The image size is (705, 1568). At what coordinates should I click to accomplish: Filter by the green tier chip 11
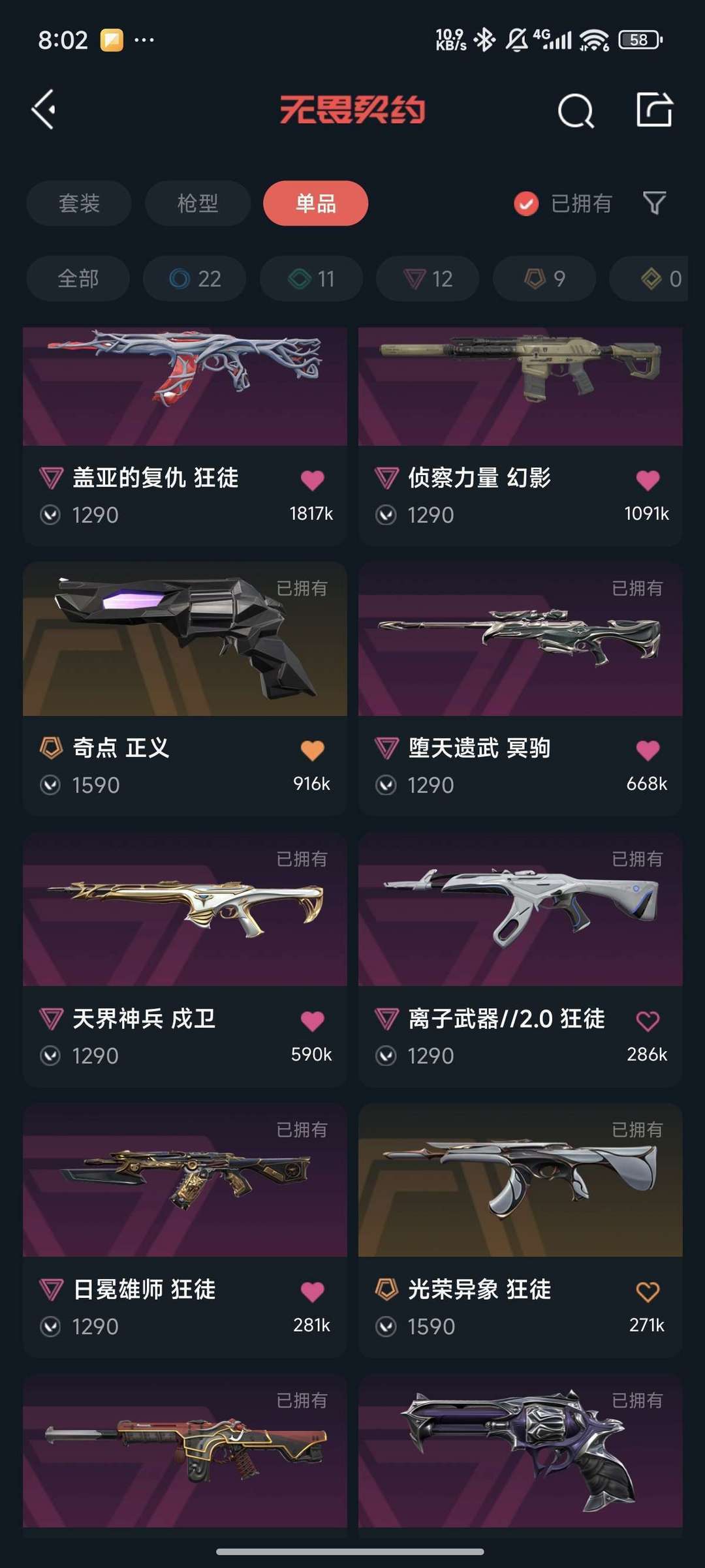tap(311, 279)
